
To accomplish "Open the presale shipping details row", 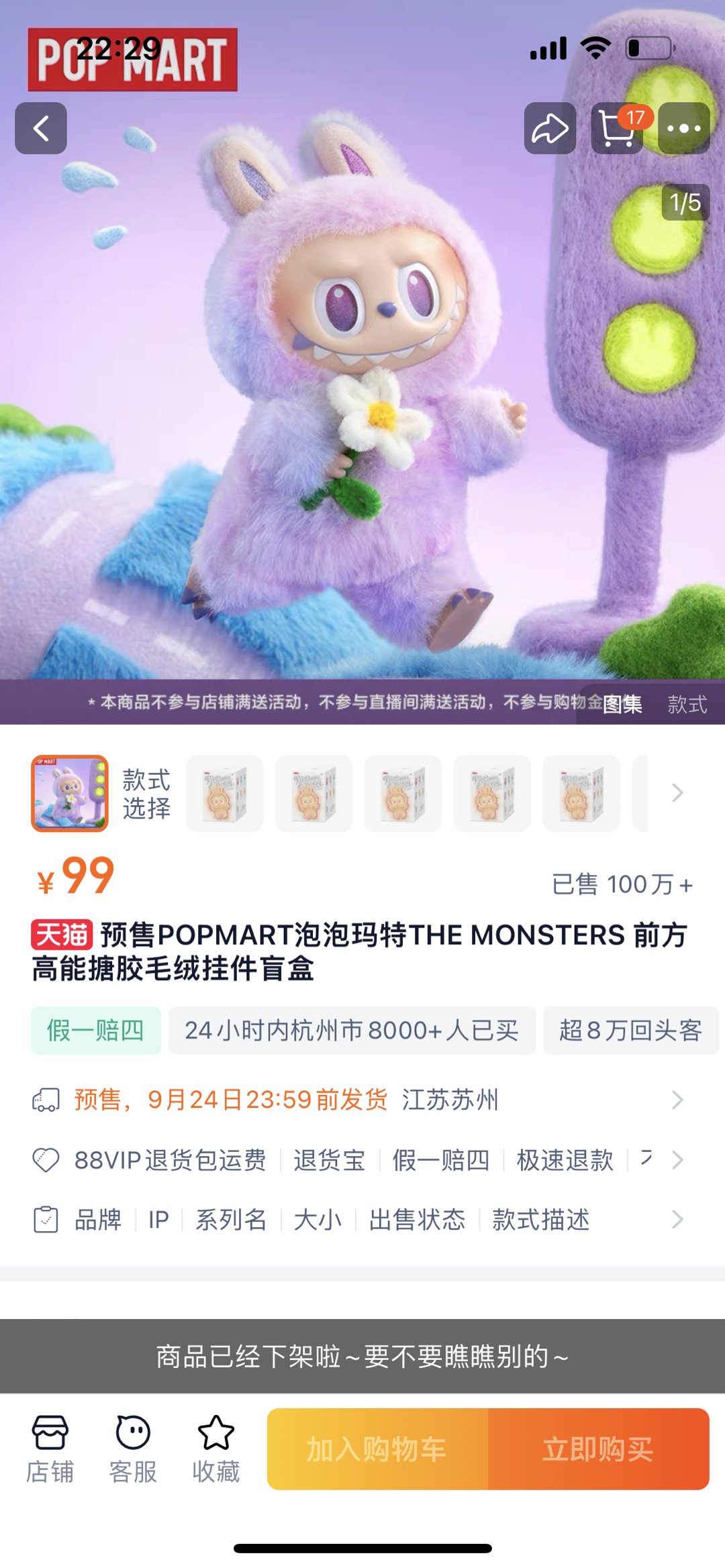I will tap(362, 1100).
